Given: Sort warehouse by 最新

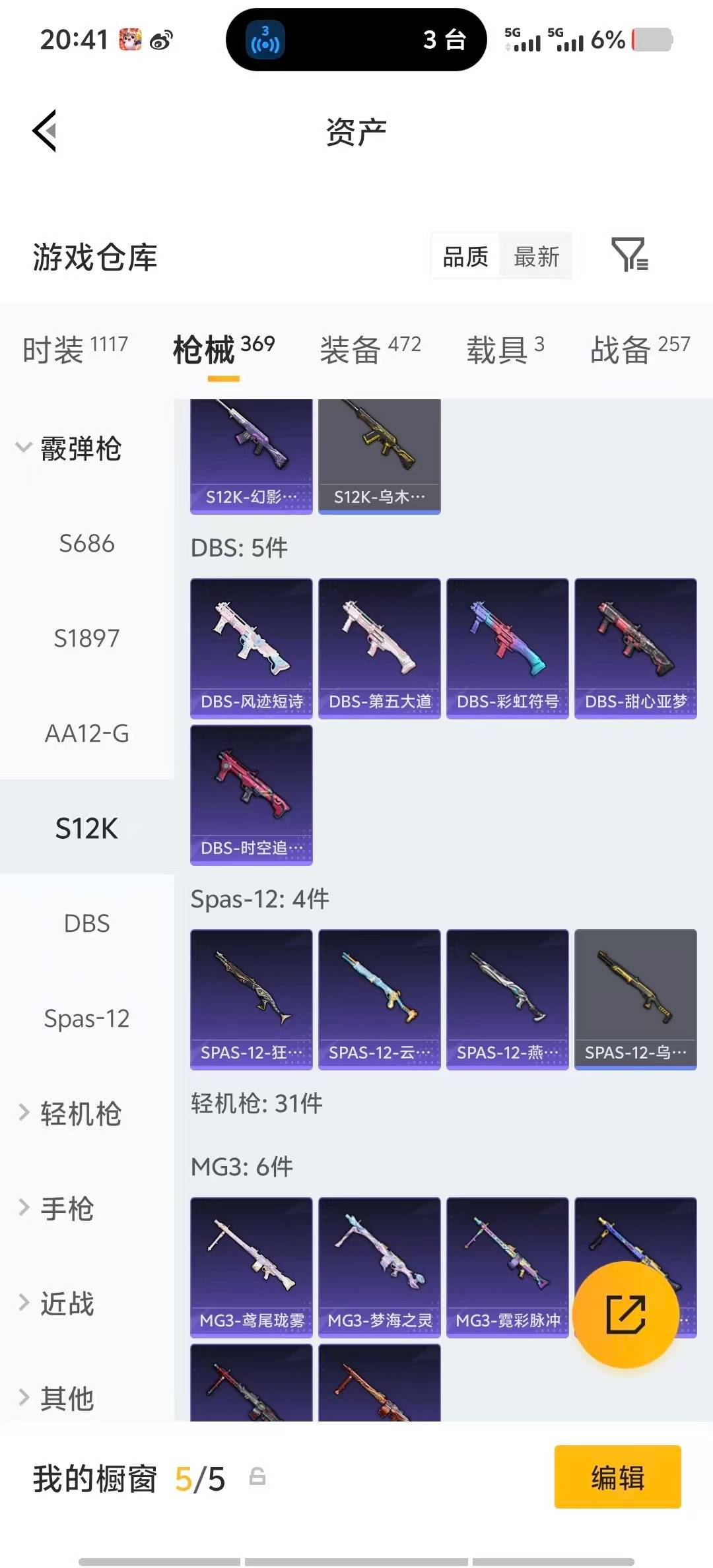Looking at the screenshot, I should [536, 257].
